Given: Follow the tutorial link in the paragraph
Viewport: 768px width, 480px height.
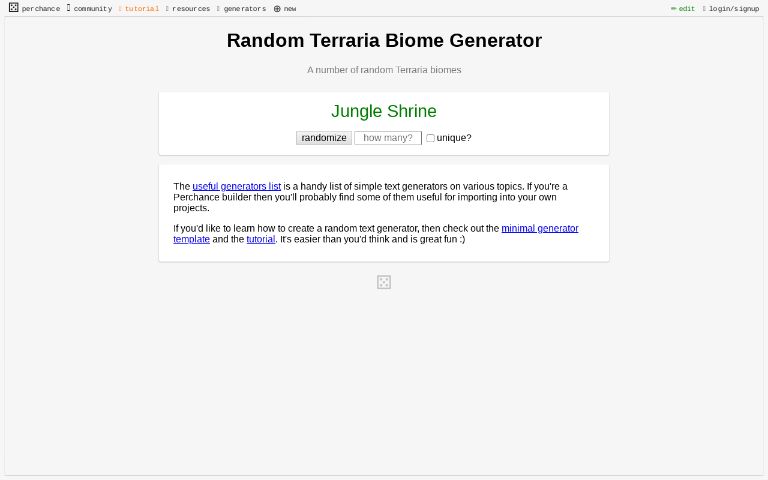Looking at the screenshot, I should click(x=260, y=239).
